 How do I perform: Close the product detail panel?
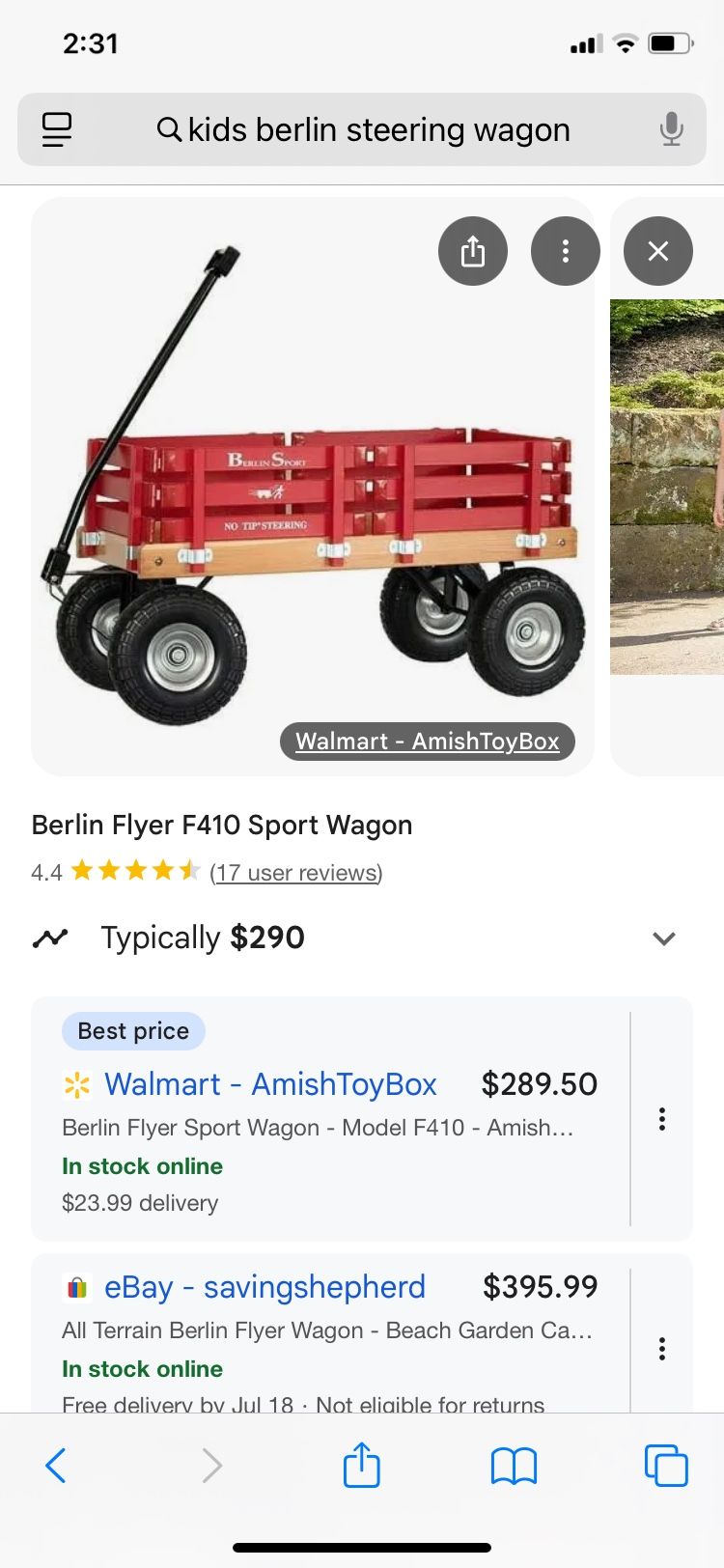pos(657,251)
